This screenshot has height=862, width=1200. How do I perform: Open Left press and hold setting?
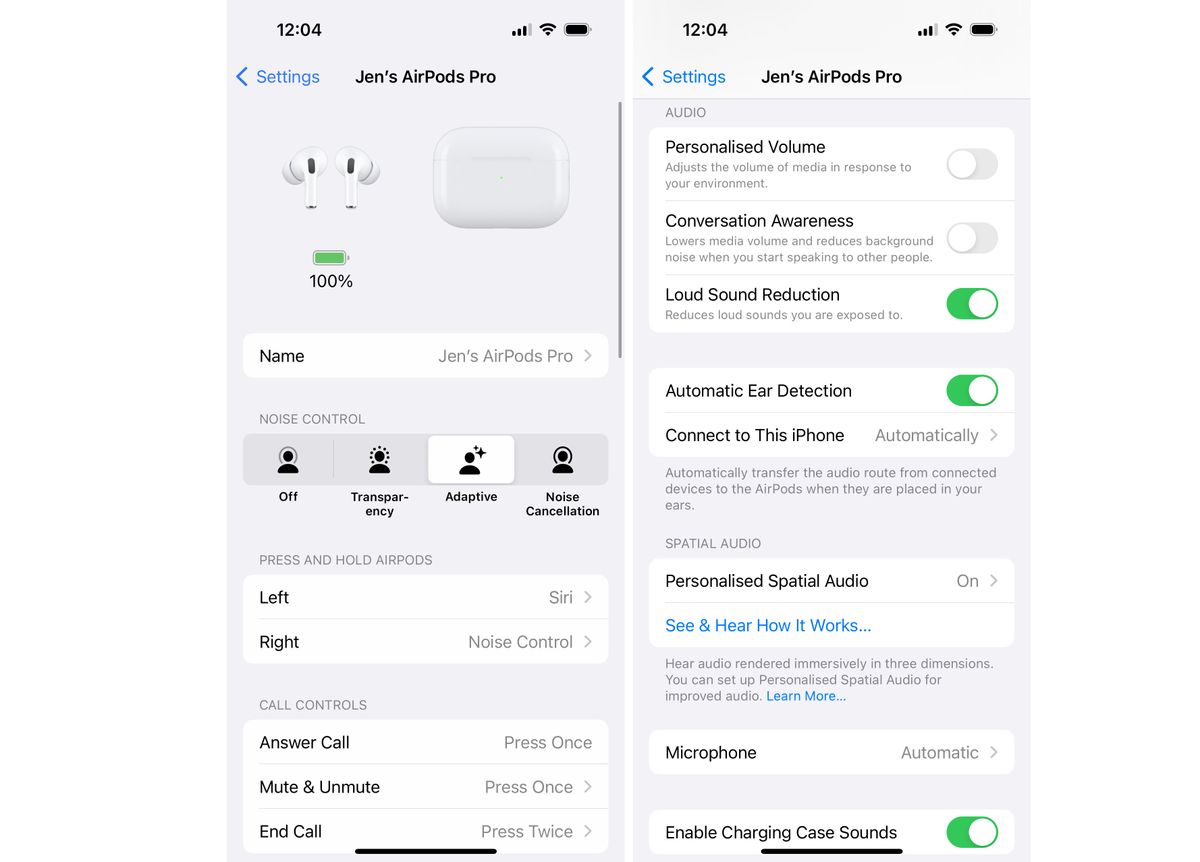point(425,597)
